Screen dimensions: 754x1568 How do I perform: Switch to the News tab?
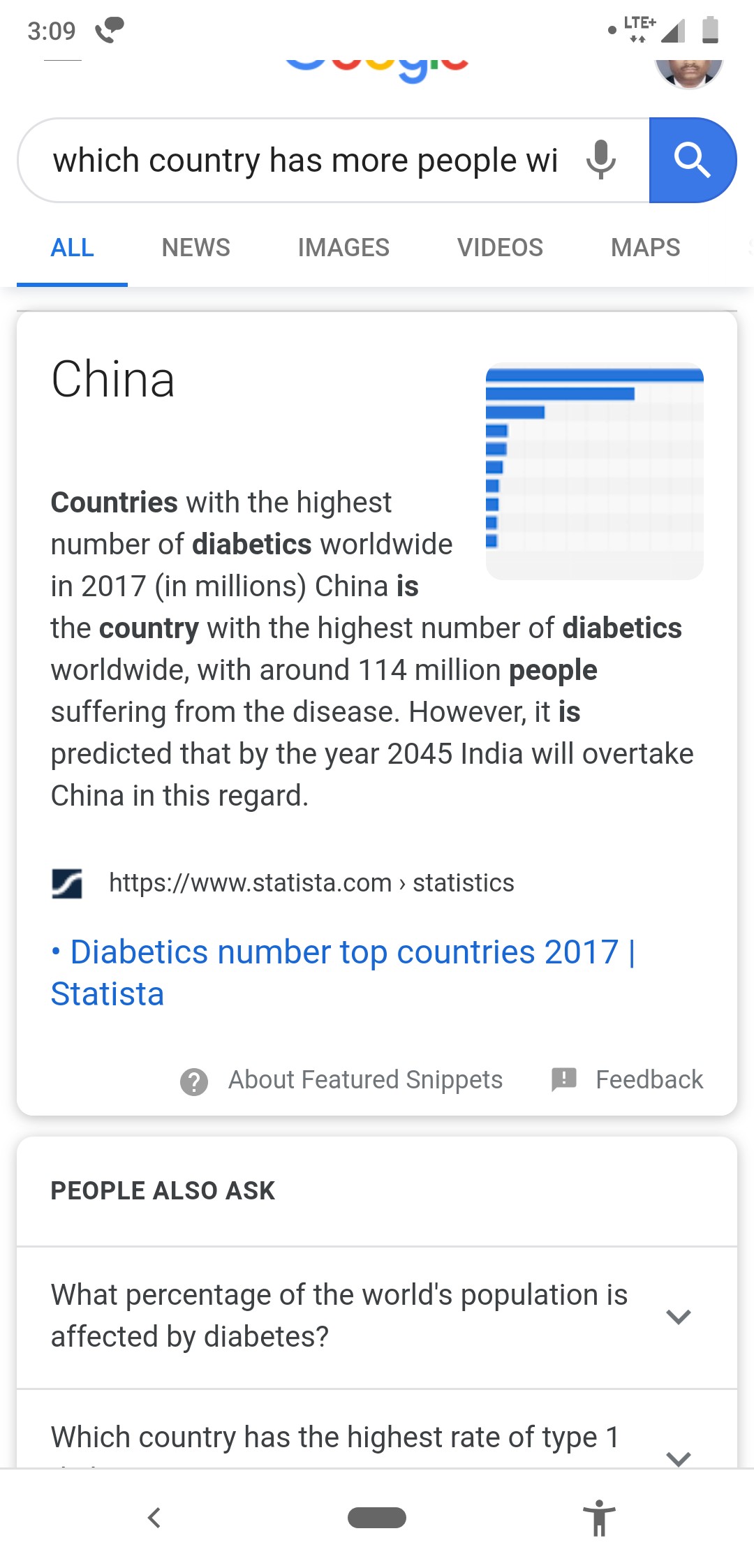pos(196,248)
